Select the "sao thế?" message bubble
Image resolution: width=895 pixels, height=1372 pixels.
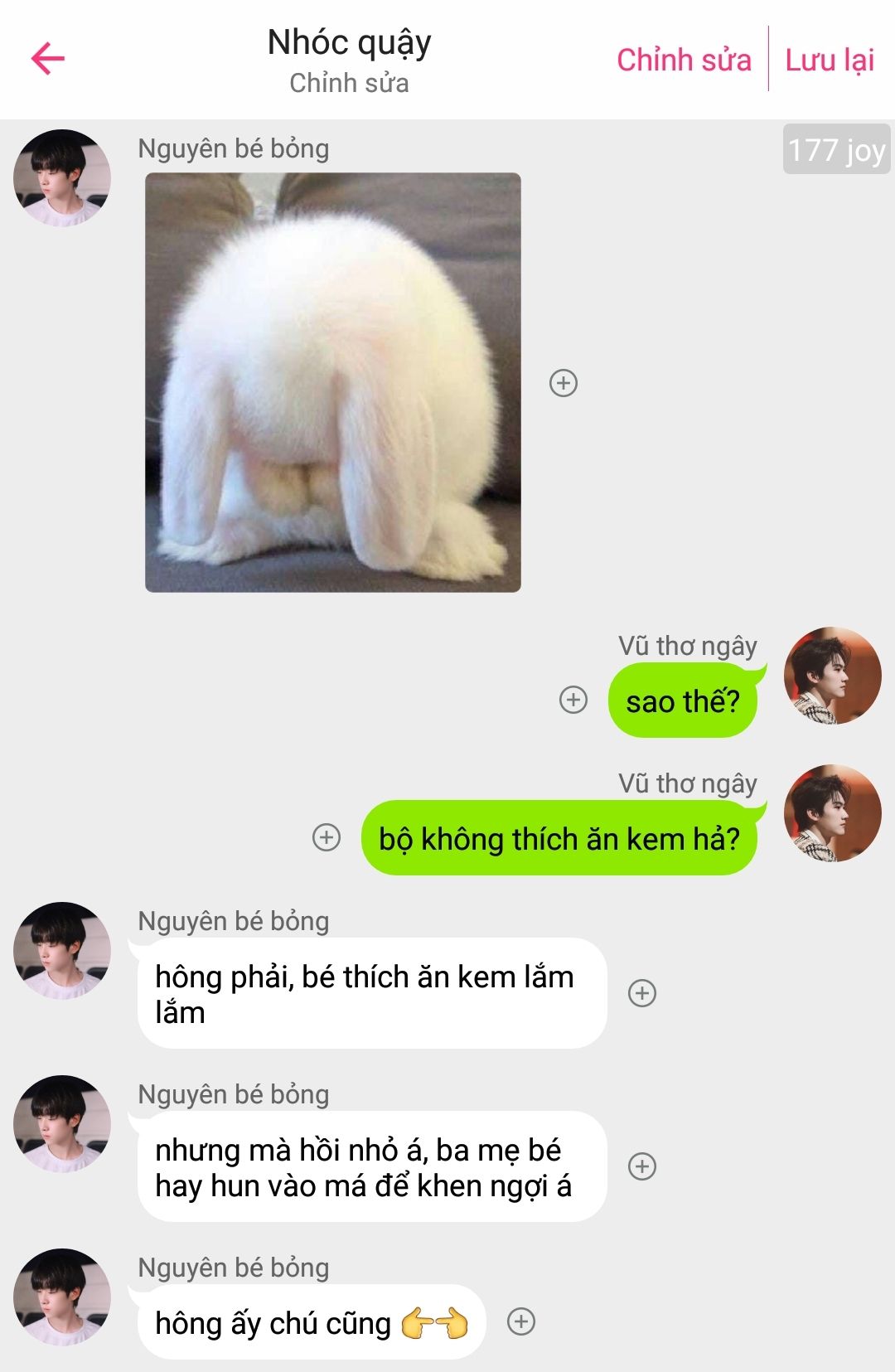click(683, 701)
